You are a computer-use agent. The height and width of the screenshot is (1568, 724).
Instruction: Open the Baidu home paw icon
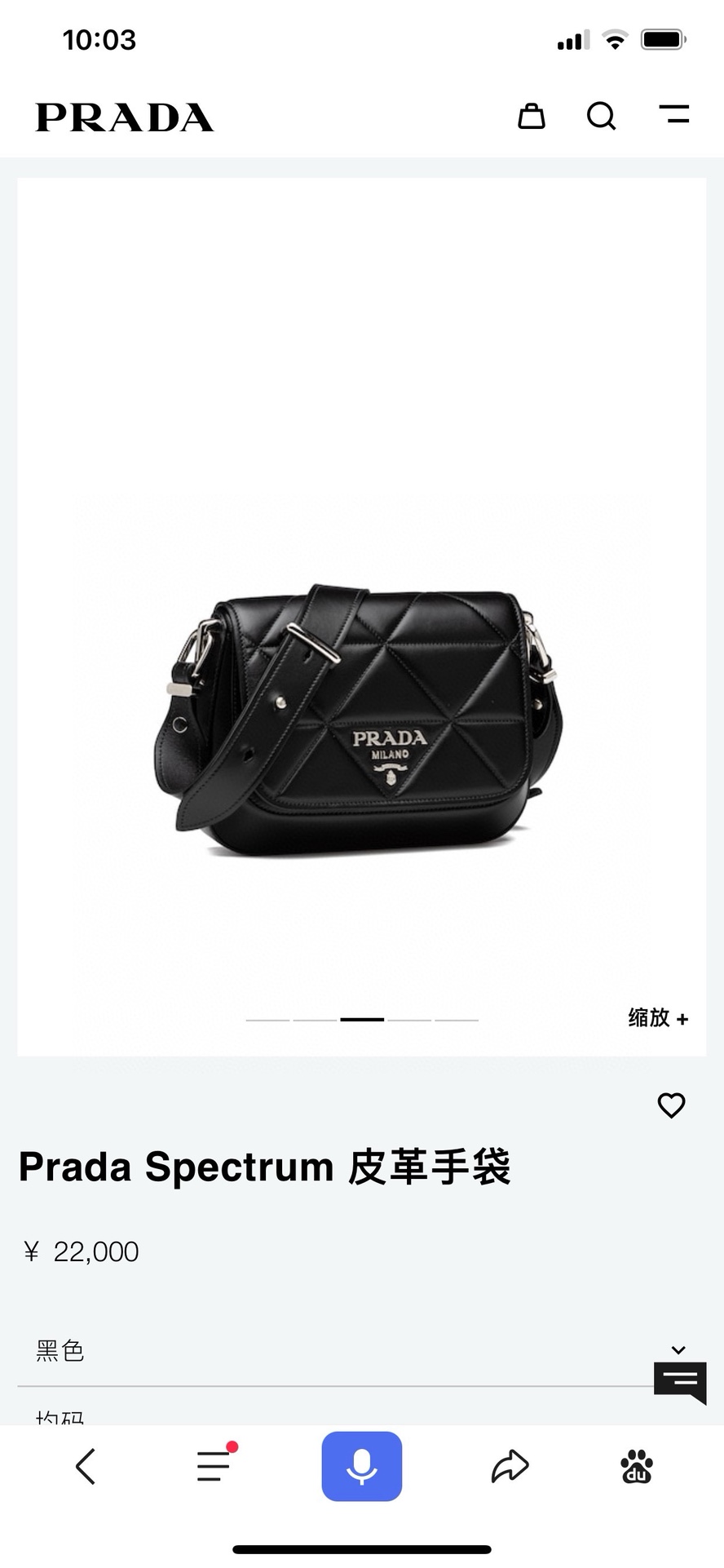pyautogui.click(x=636, y=1466)
